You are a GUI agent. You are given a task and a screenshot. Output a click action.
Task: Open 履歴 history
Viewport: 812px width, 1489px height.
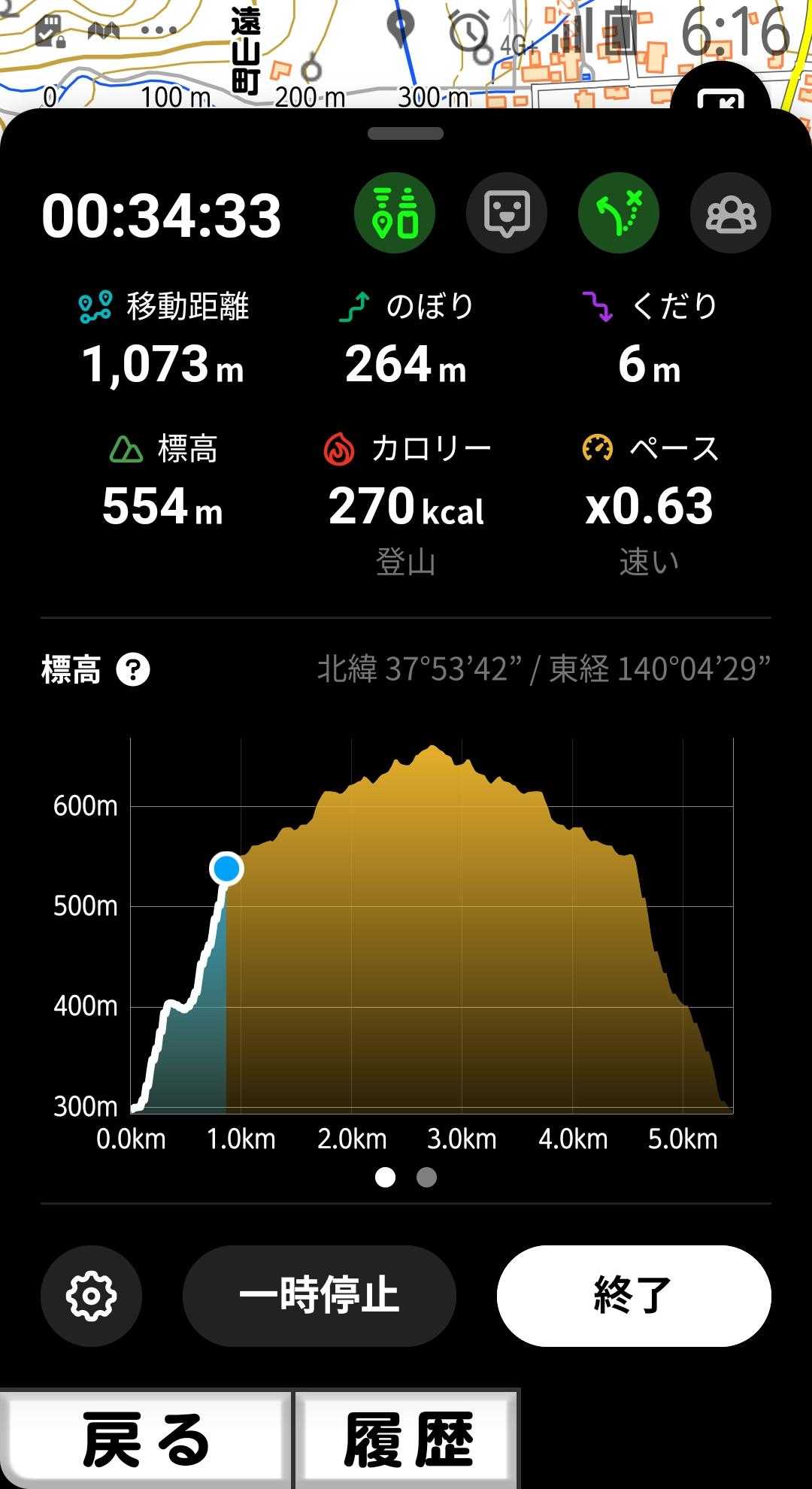point(407,1439)
